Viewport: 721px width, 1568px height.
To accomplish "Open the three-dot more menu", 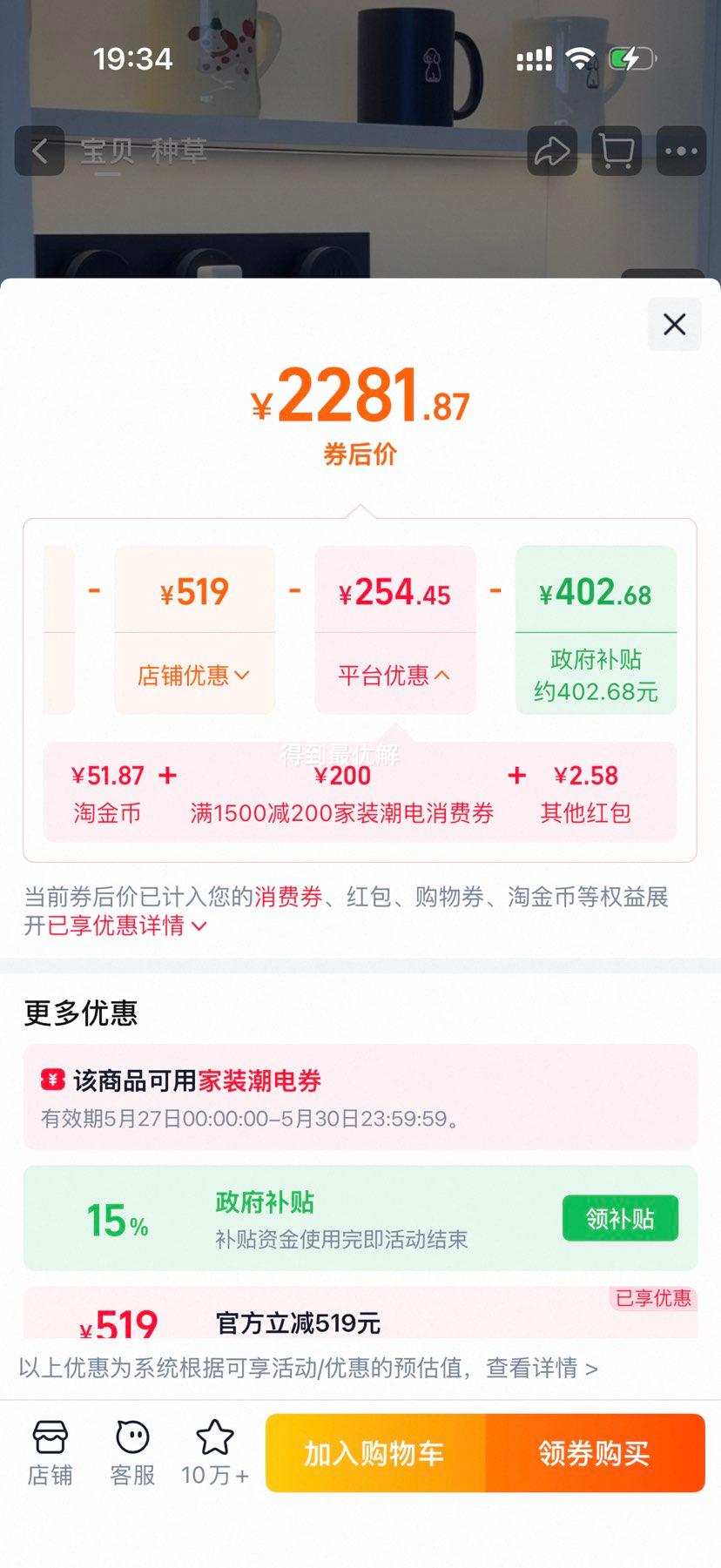I will click(x=681, y=151).
